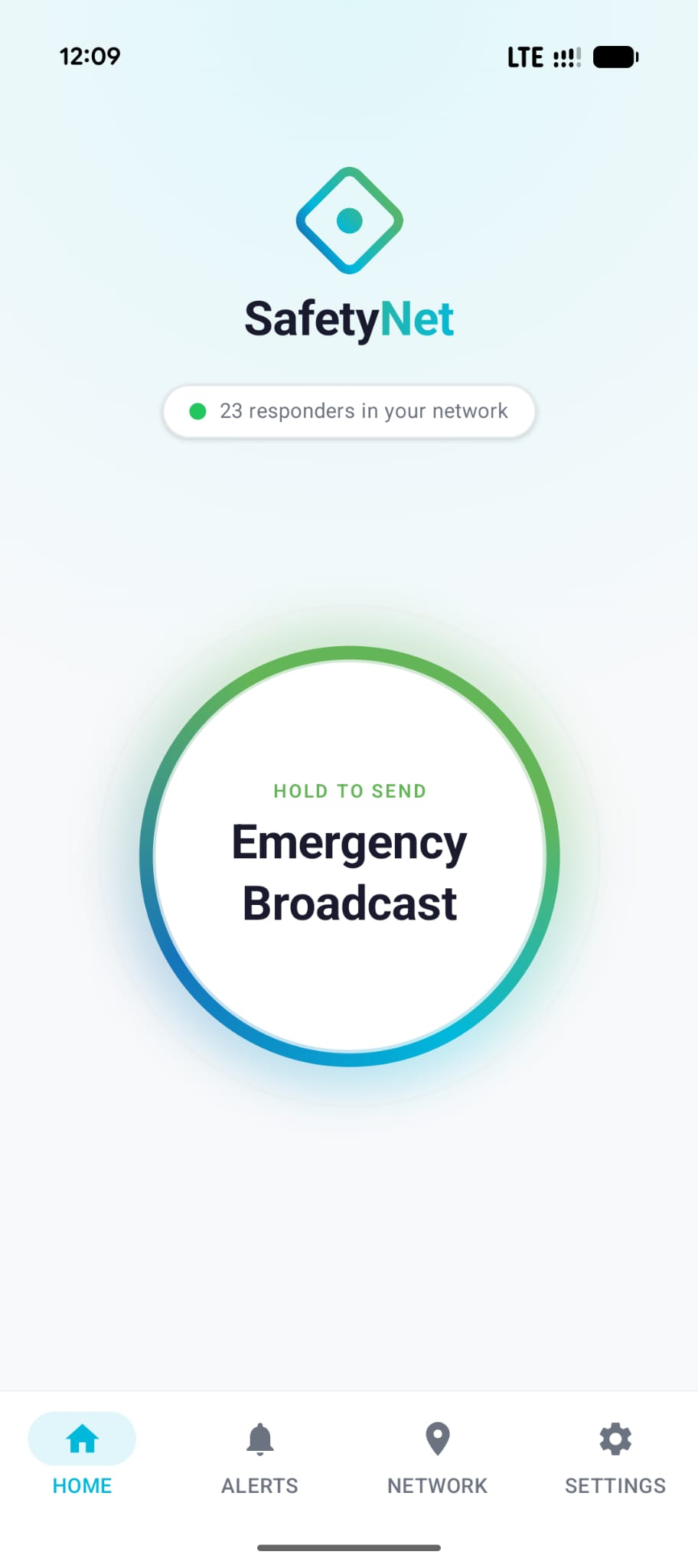Viewport: 698px width, 1568px height.
Task: Tap the LTE network indicator
Action: [527, 56]
